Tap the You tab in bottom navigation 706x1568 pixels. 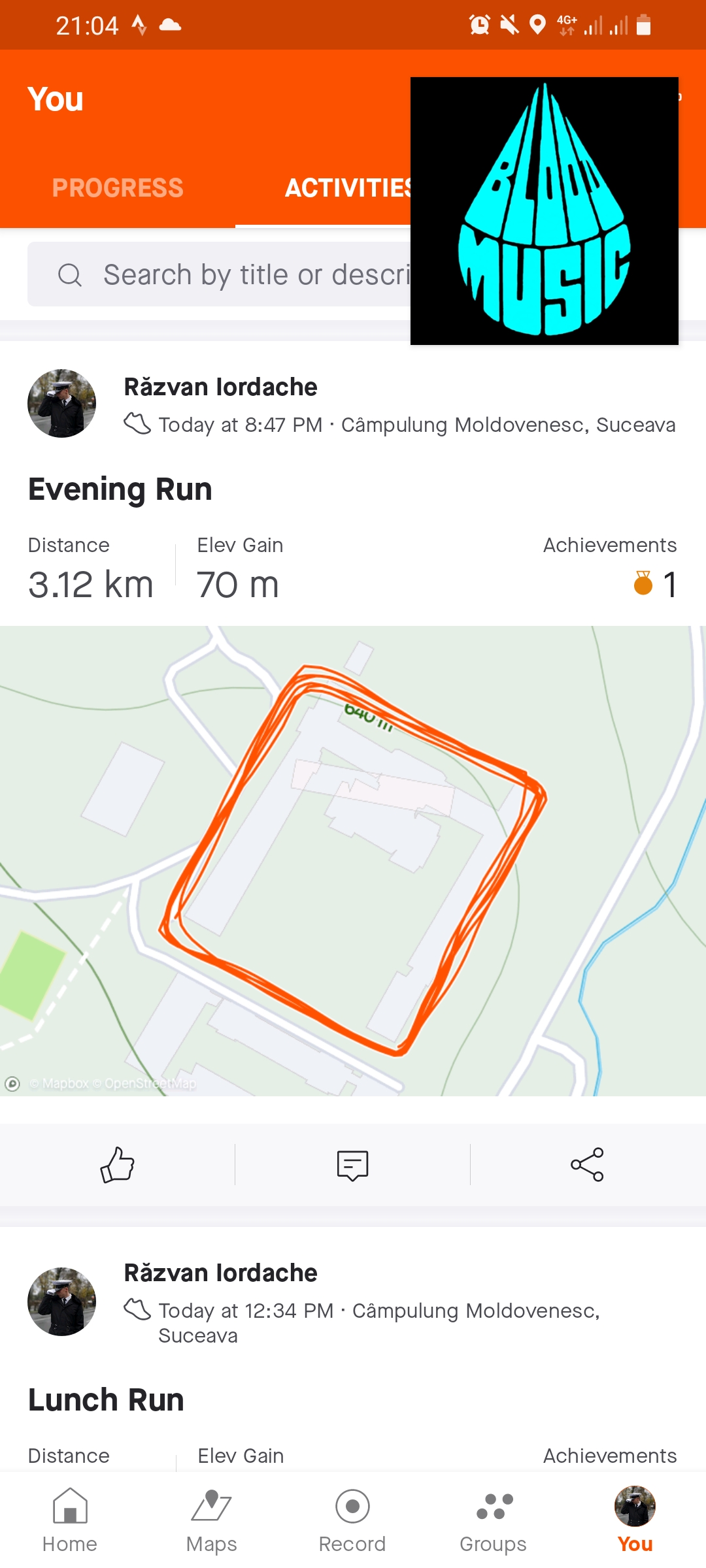click(x=635, y=1520)
